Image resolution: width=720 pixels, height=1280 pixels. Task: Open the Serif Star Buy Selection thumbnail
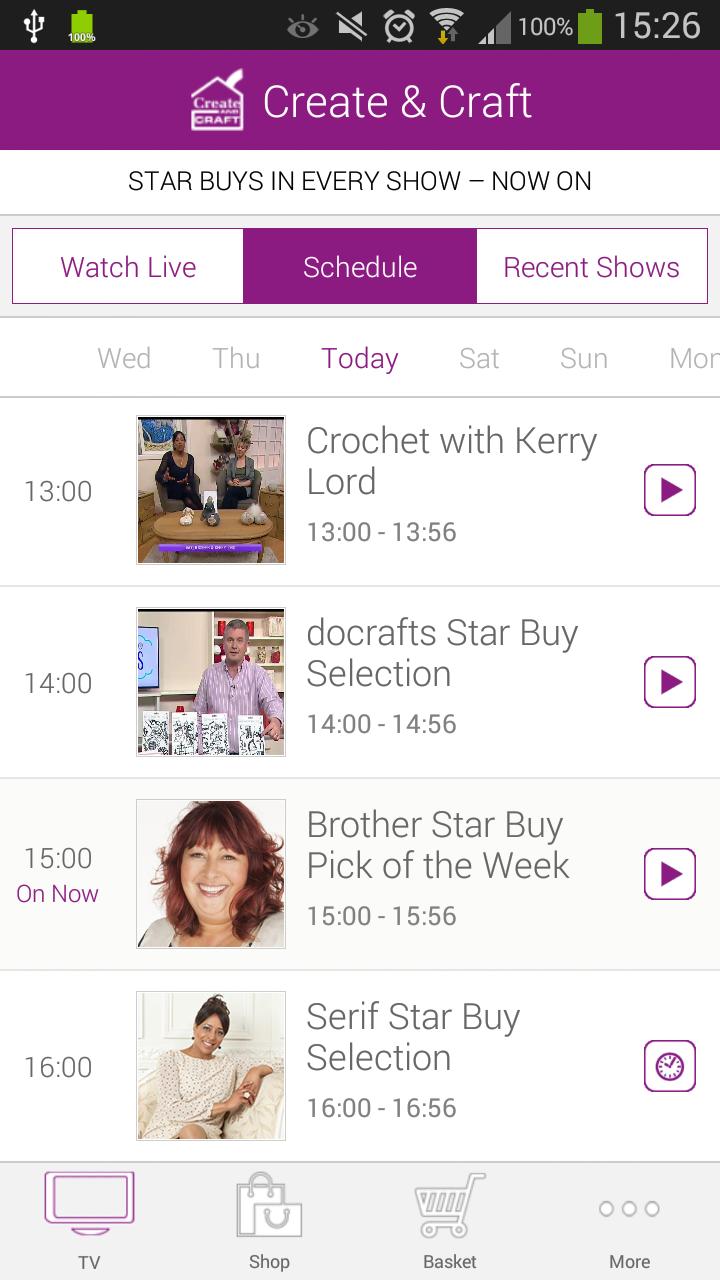point(211,1066)
